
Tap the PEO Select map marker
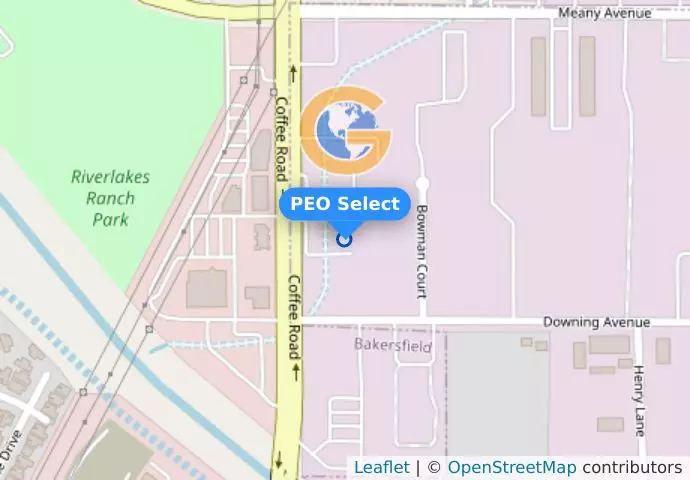345,238
